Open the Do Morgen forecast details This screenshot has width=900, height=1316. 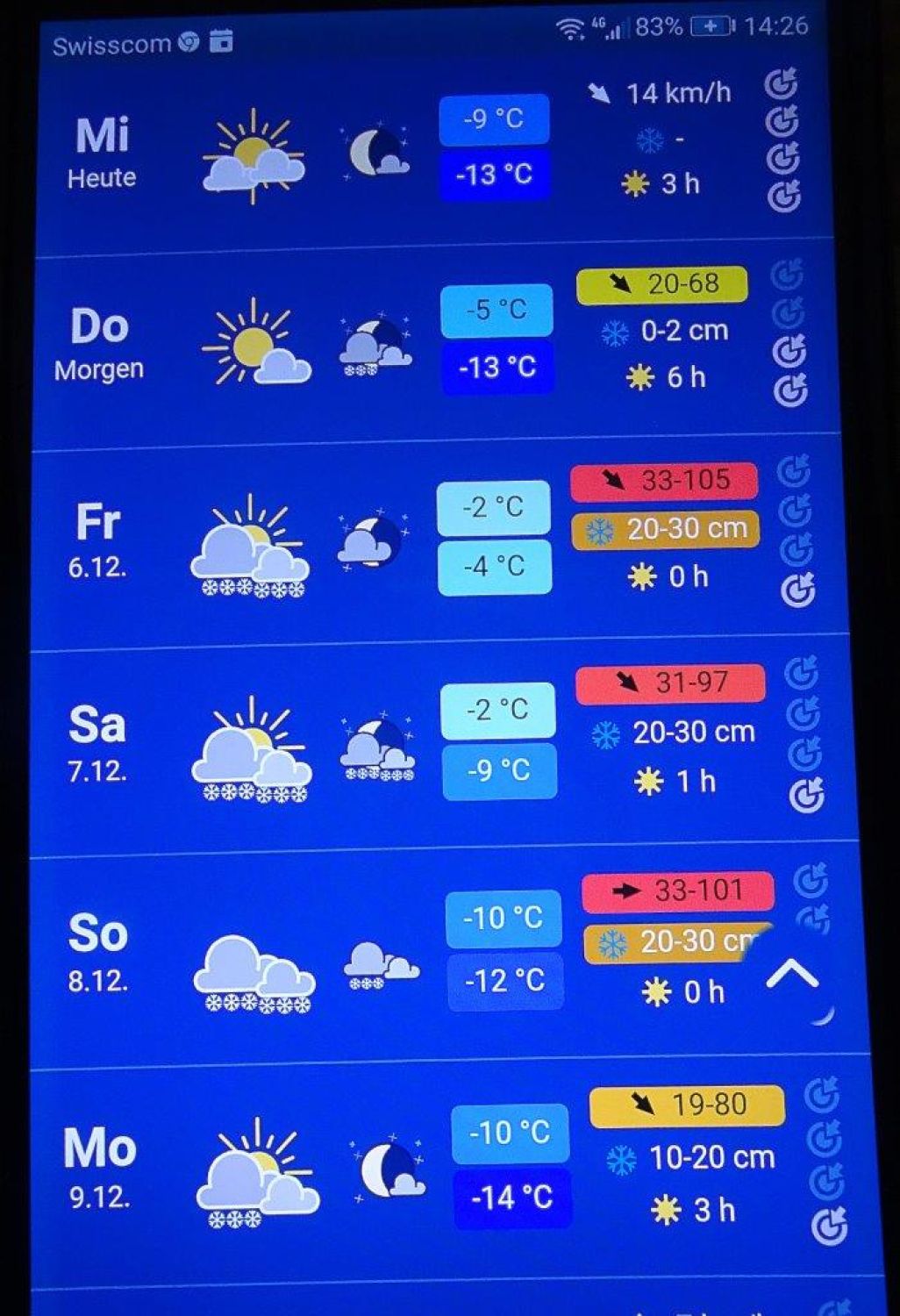99,343
